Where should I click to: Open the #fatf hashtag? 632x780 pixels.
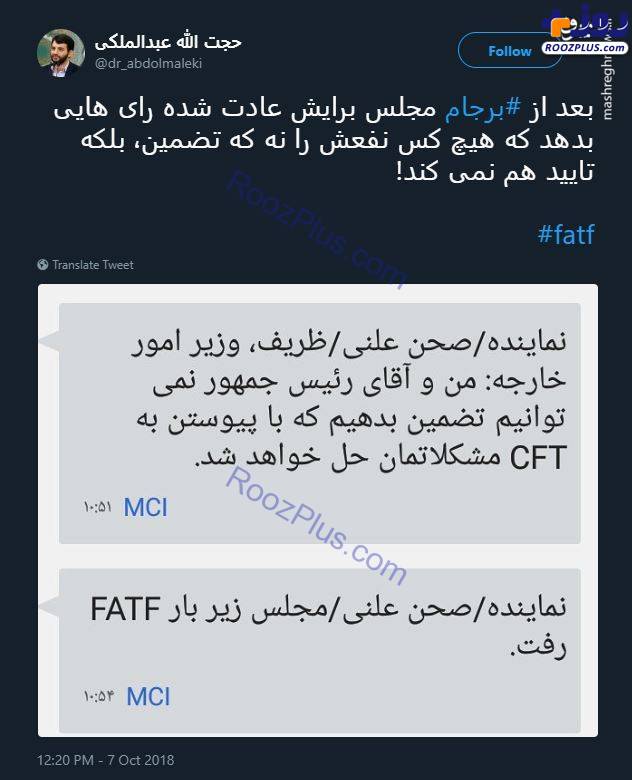565,236
